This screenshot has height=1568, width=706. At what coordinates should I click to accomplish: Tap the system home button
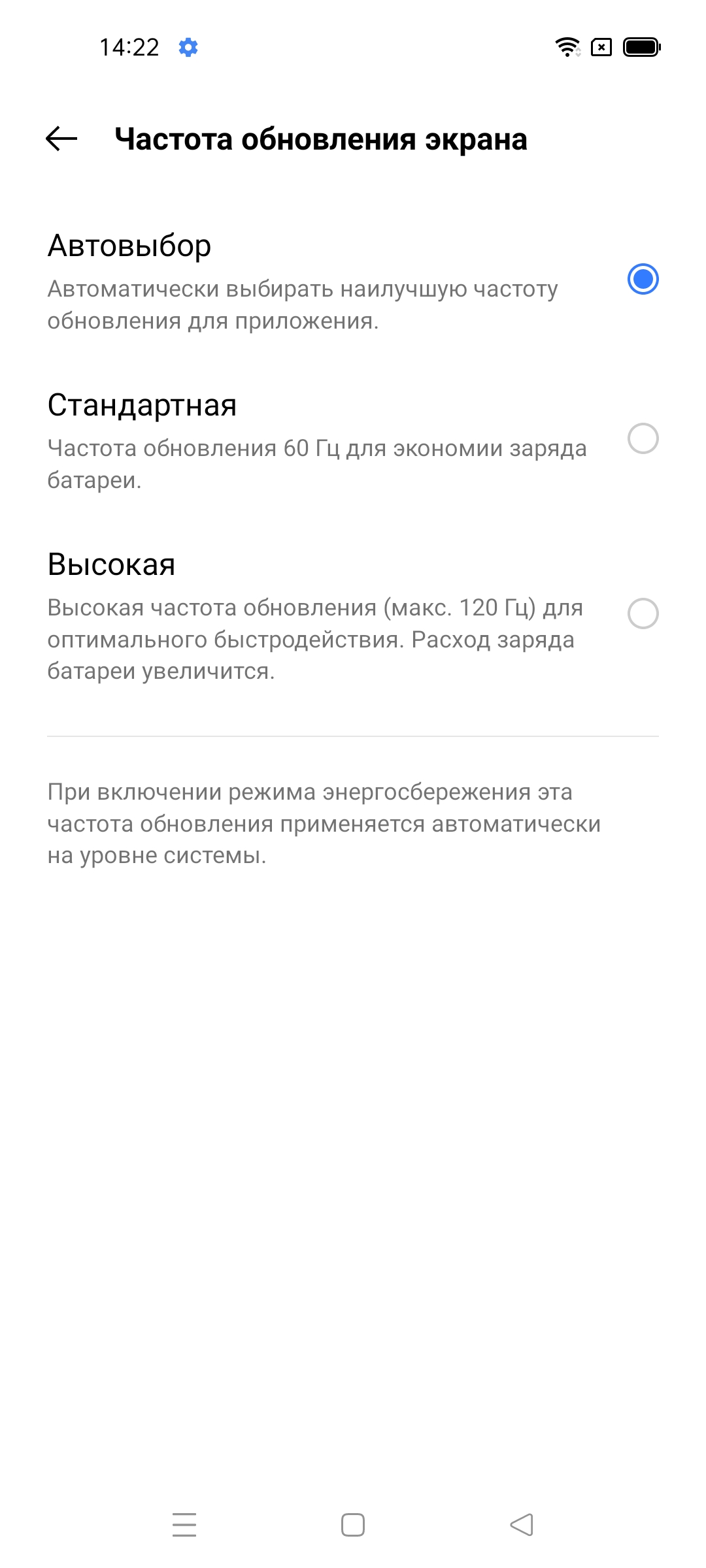click(x=353, y=1525)
